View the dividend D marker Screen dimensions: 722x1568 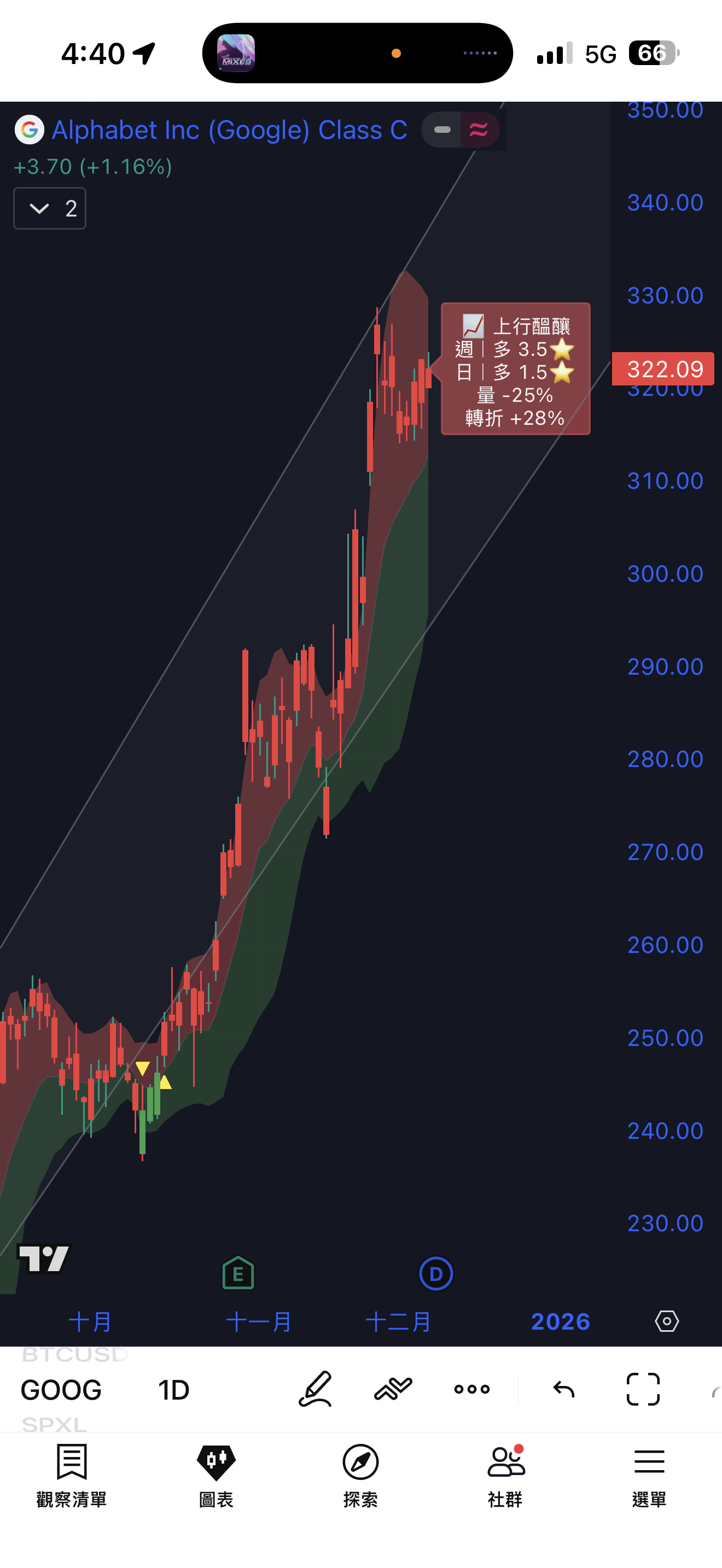tap(436, 1273)
